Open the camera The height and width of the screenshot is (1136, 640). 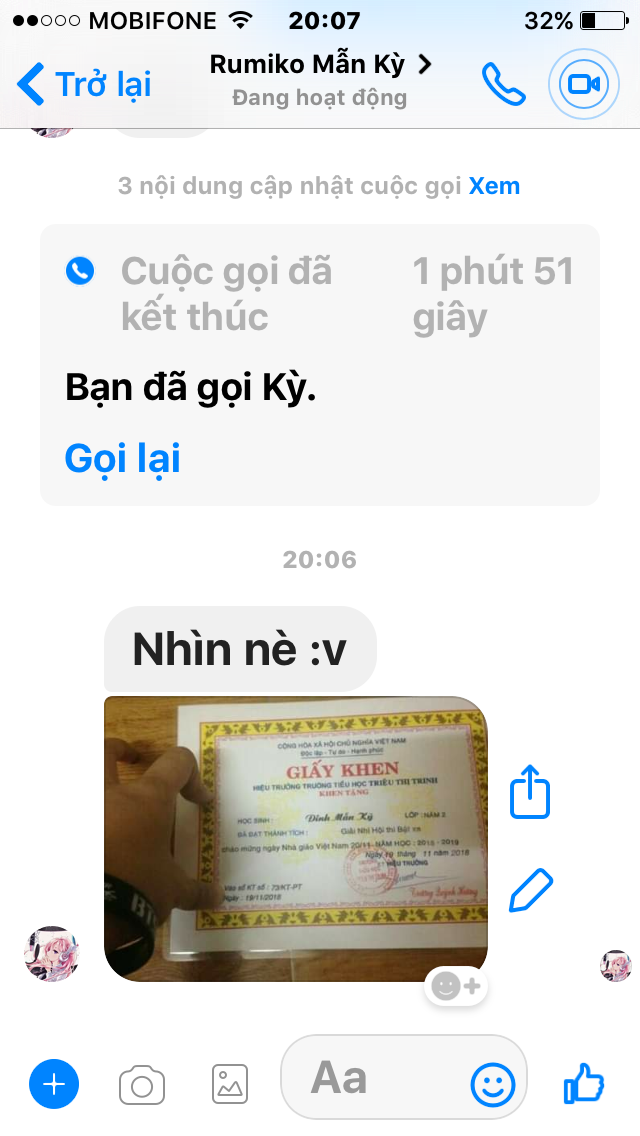point(141,1085)
